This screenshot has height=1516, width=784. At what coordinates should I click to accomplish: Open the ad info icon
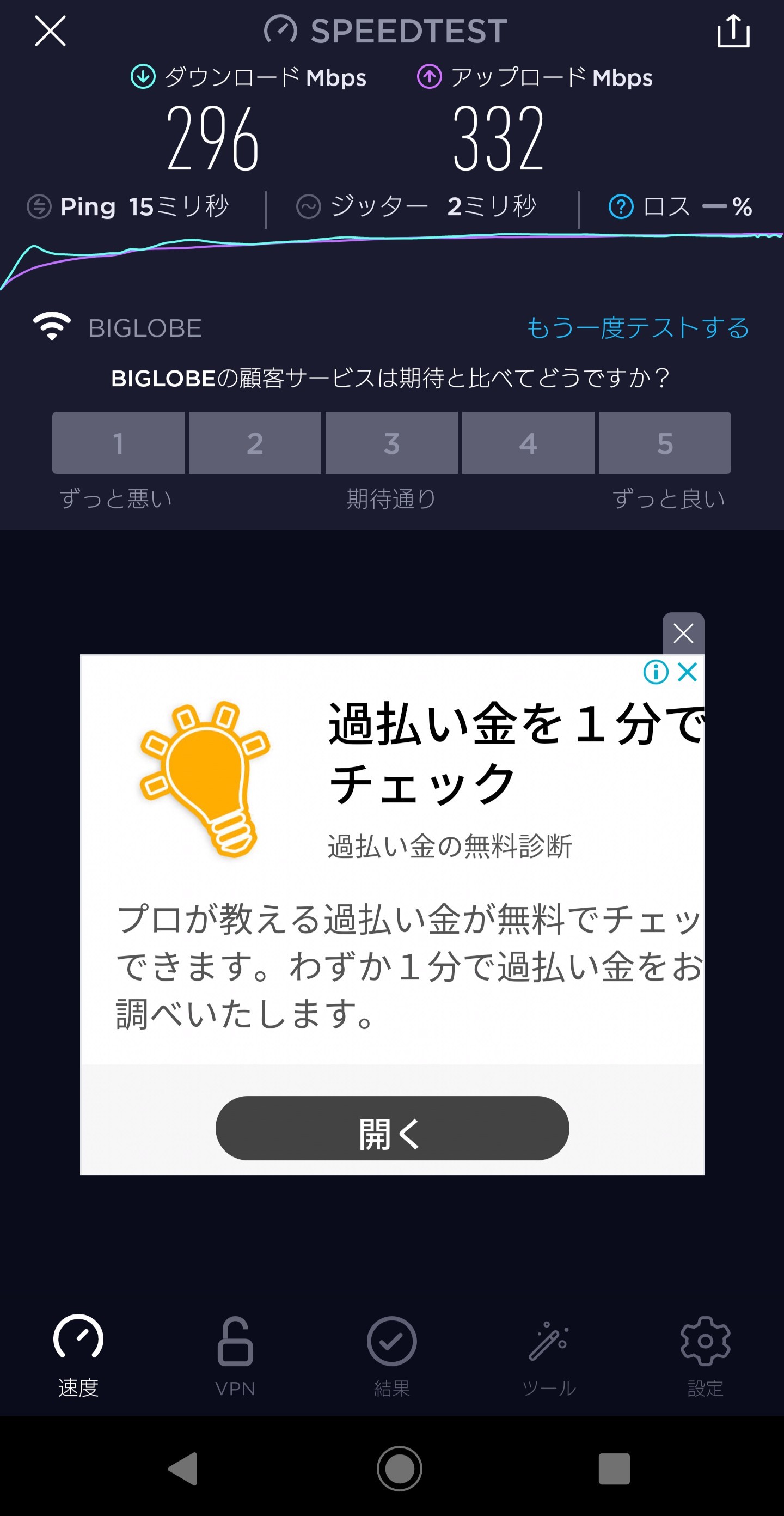pyautogui.click(x=656, y=672)
